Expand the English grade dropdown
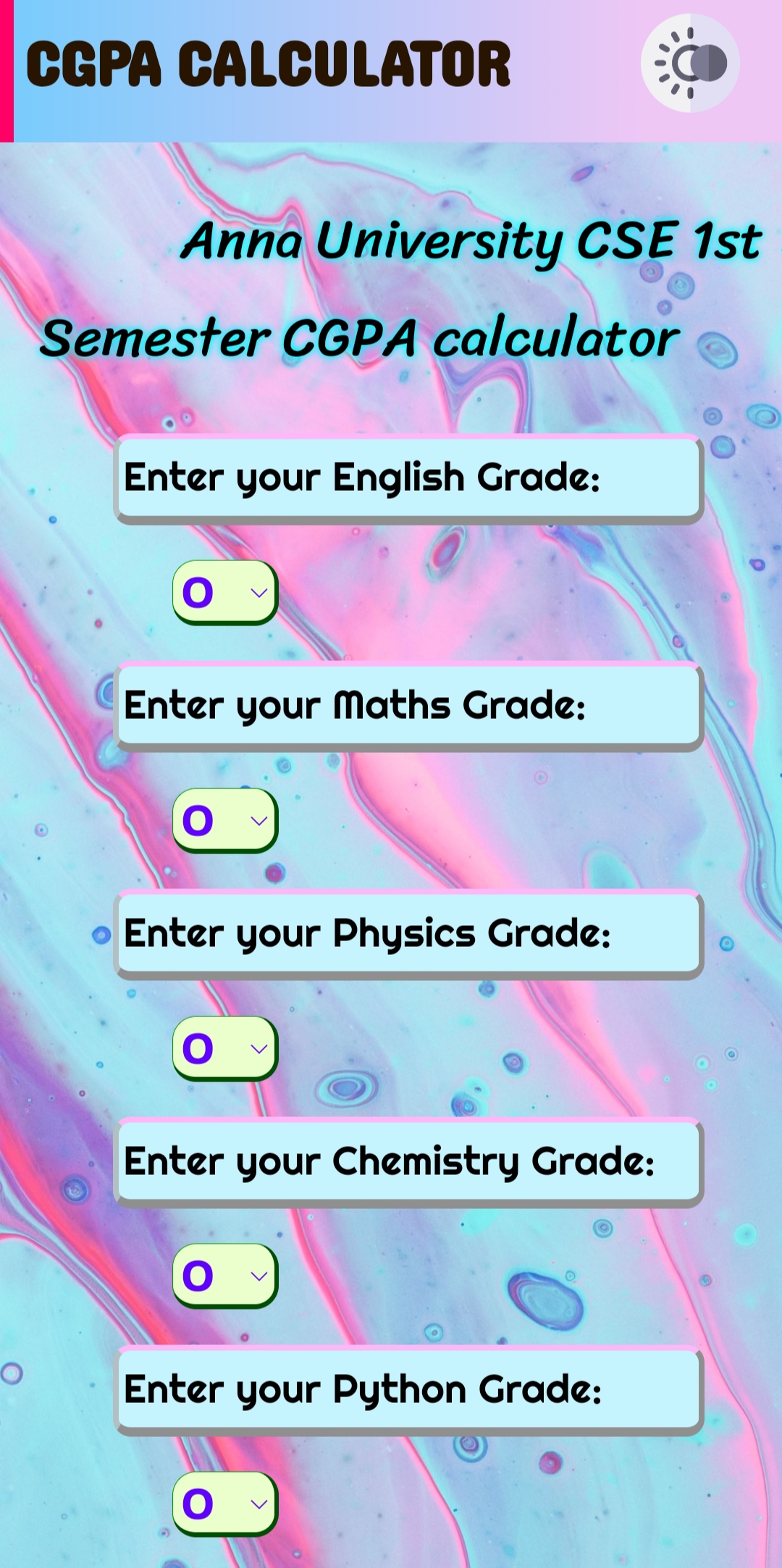This screenshot has height=1568, width=782. coord(225,592)
